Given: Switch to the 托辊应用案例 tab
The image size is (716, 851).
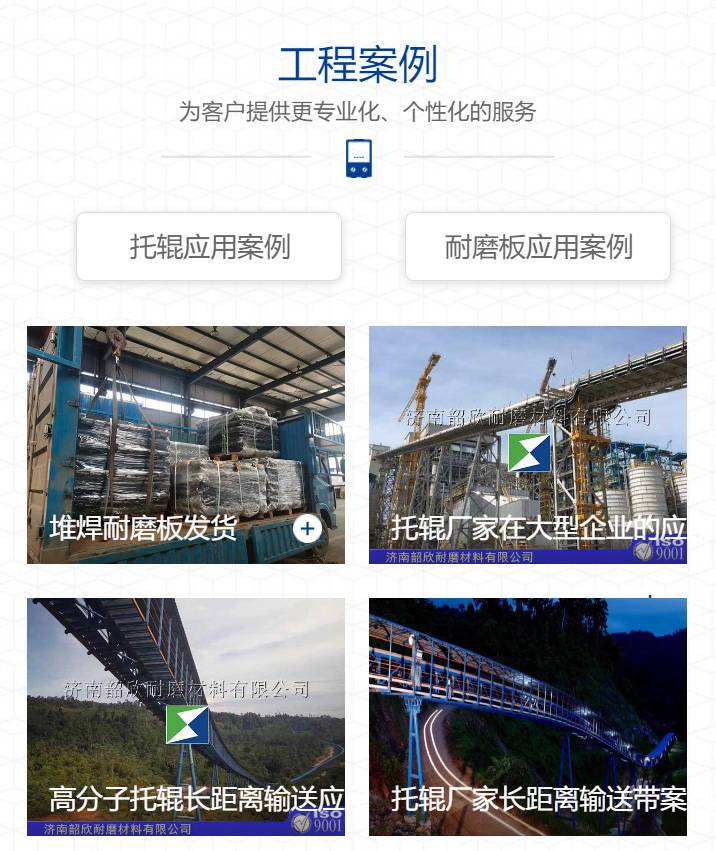Looking at the screenshot, I should 209,246.
